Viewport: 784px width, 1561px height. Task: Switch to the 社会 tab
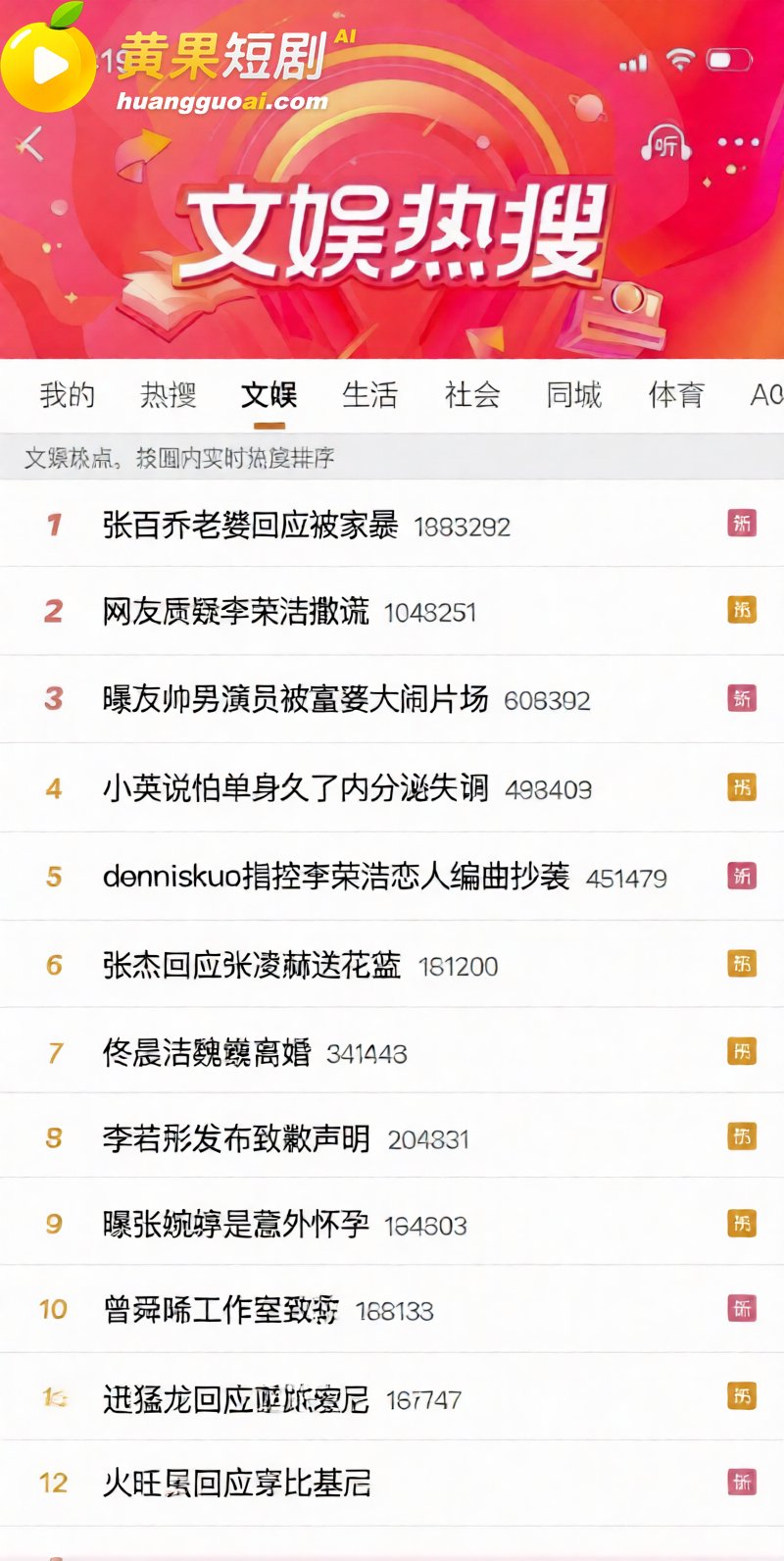point(472,395)
